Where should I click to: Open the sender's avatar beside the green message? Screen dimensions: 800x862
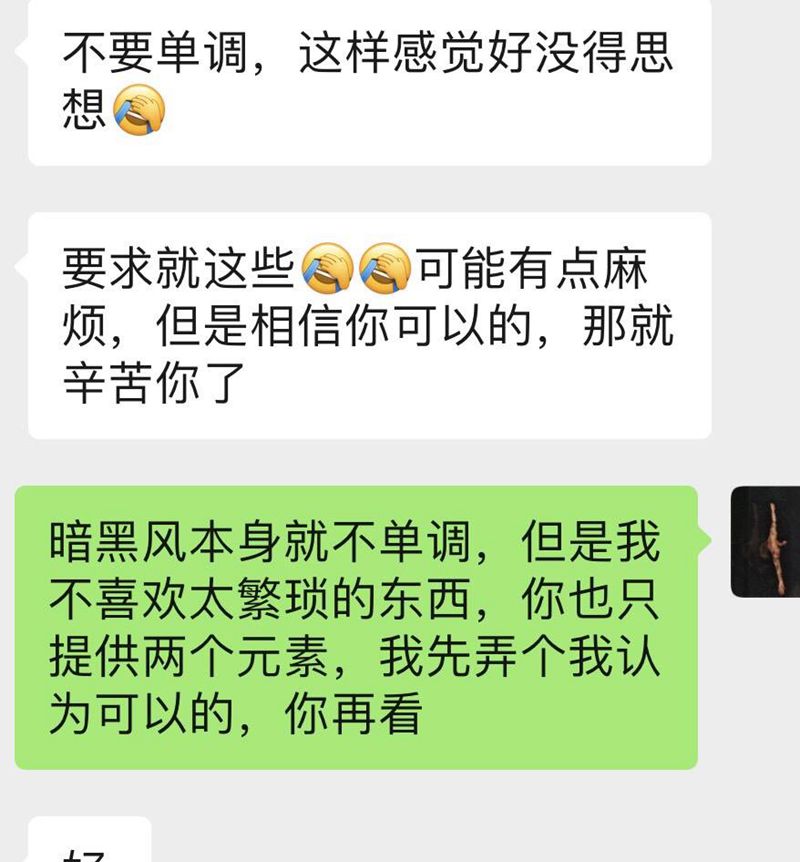pyautogui.click(x=767, y=542)
